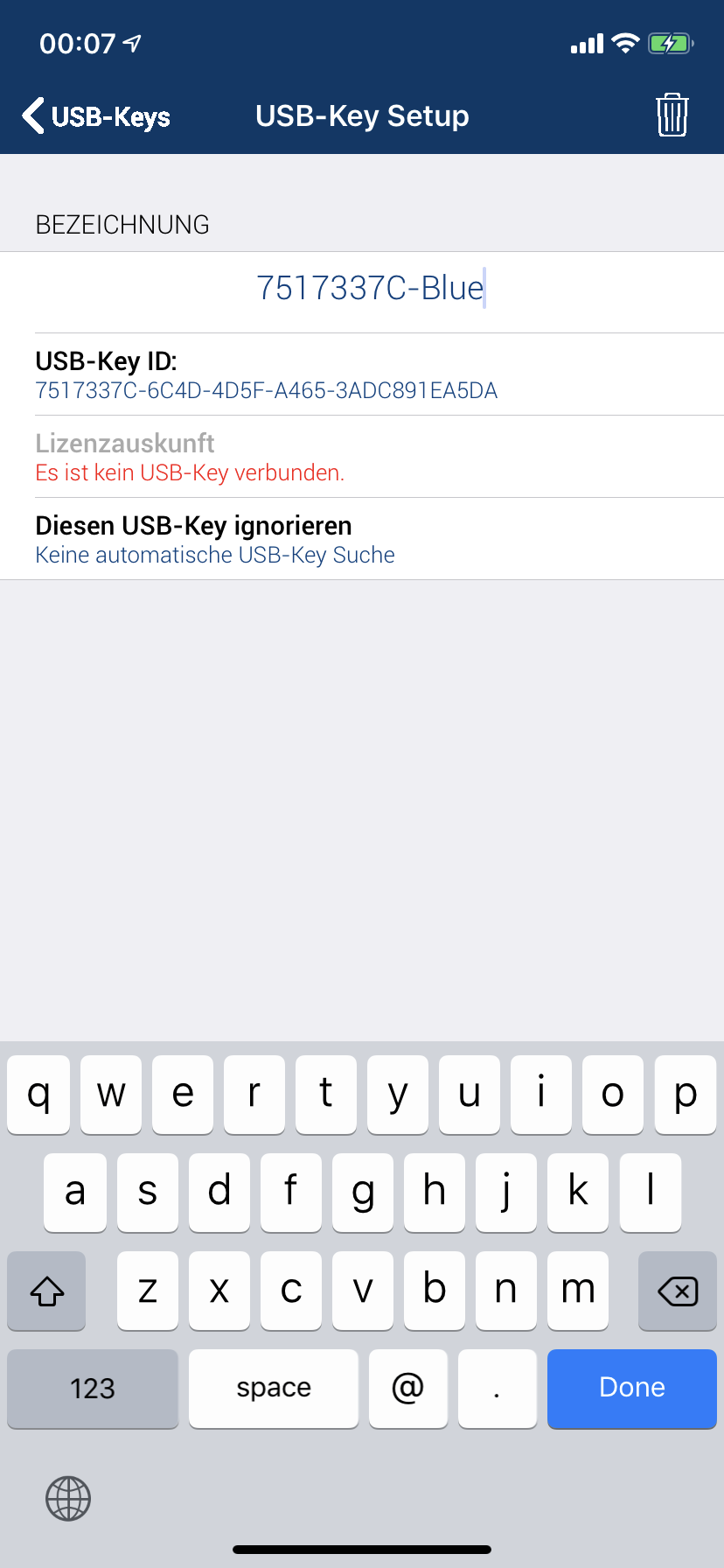This screenshot has height=1568, width=724.
Task: Edit the Bezeichnung name field
Action: [370, 288]
